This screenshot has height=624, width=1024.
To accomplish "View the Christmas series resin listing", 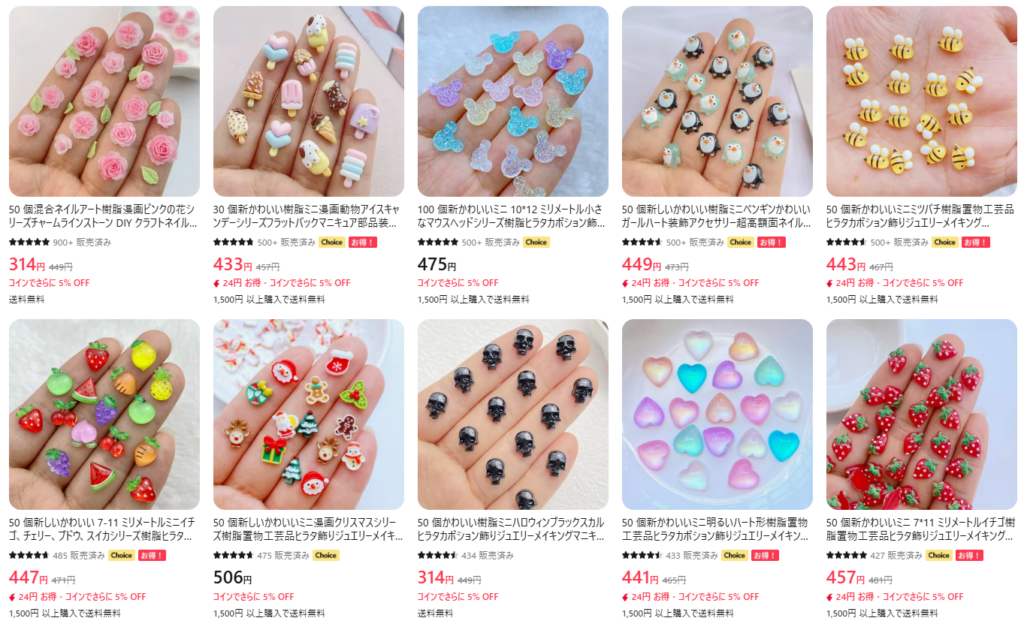I will (x=308, y=414).
